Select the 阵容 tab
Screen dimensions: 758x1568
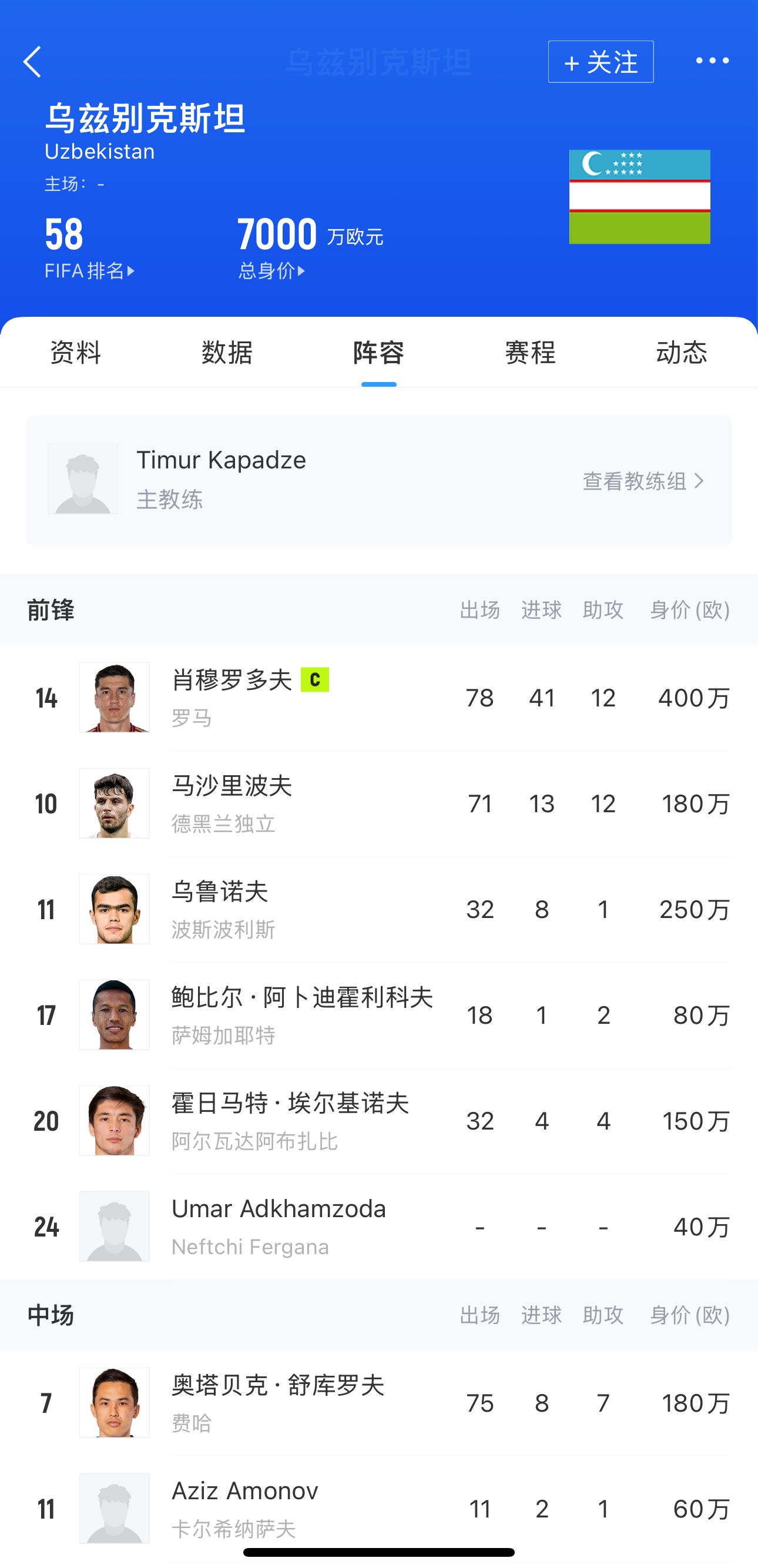click(378, 353)
